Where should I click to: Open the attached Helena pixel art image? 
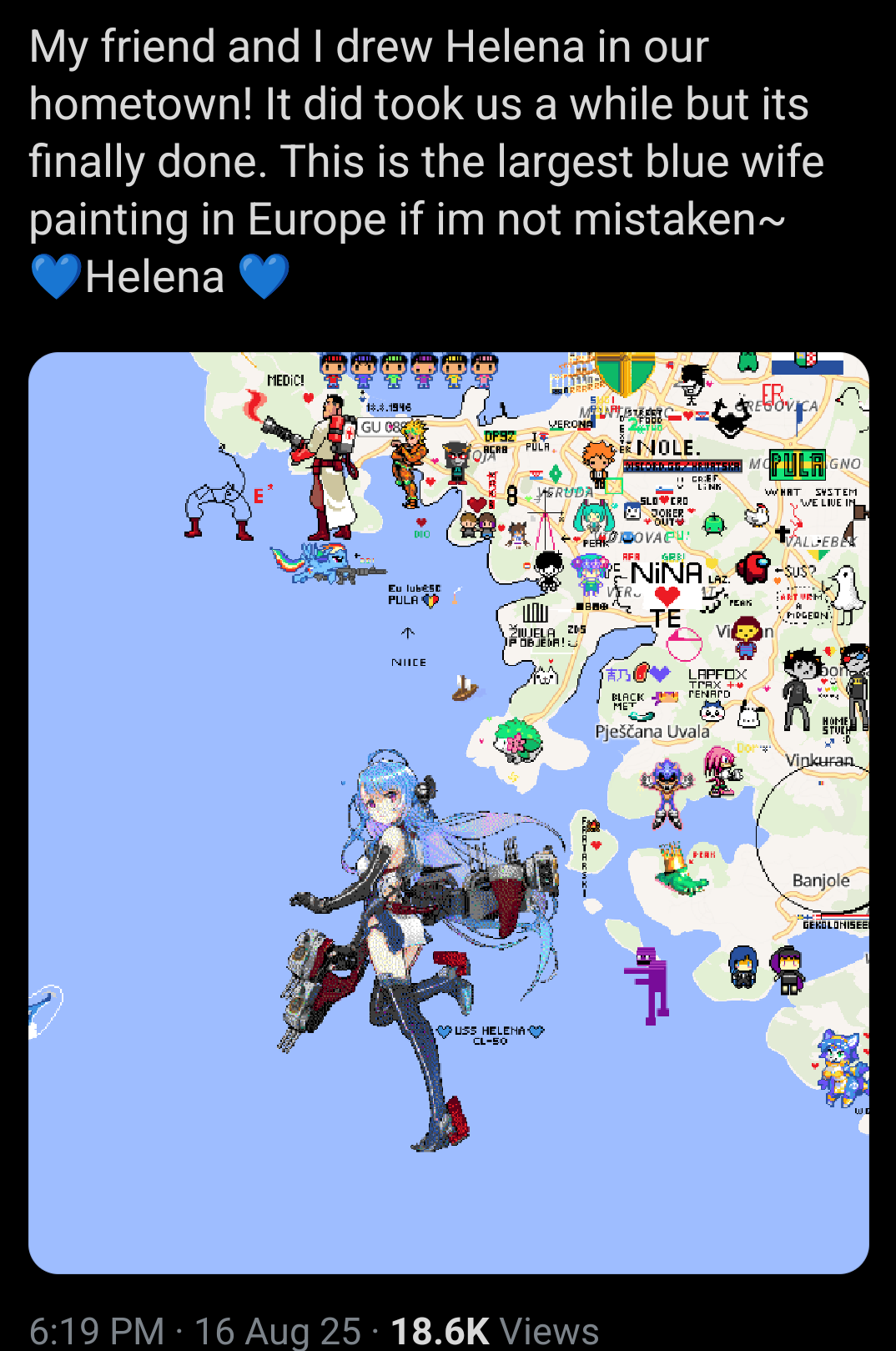pyautogui.click(x=449, y=812)
